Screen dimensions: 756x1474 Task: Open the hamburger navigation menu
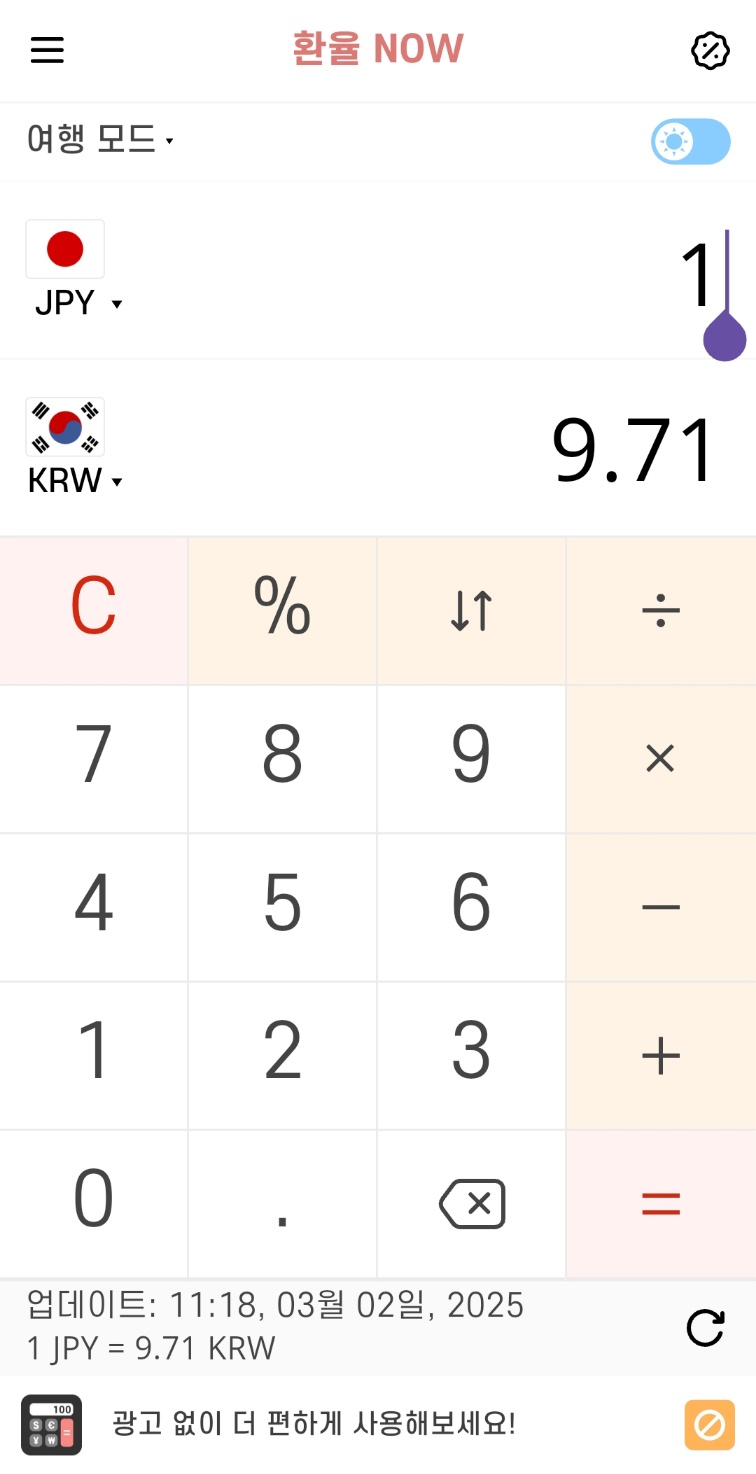46,50
